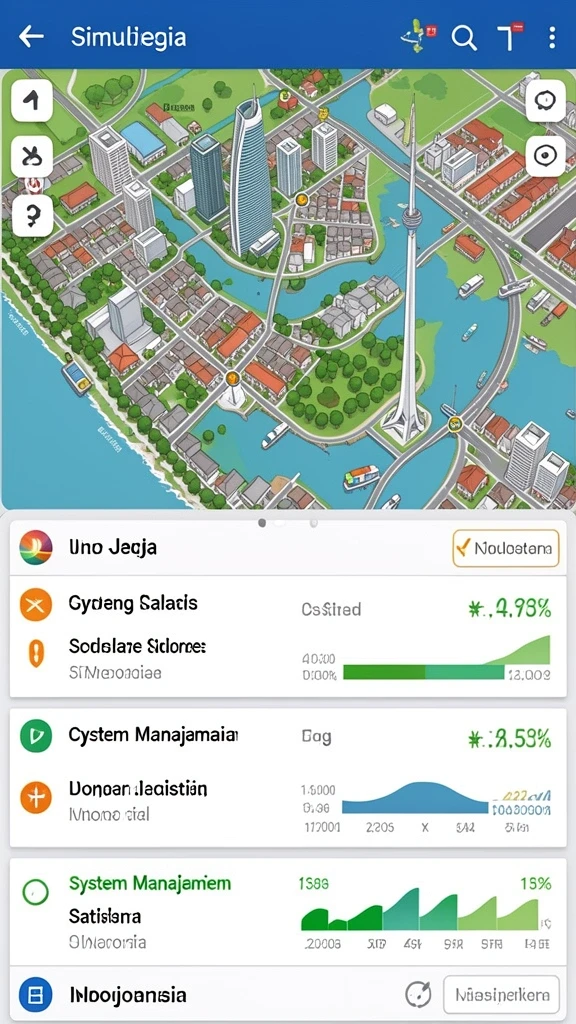Open the speech bubble button on the map
This screenshot has width=576, height=1024.
click(x=545, y=101)
